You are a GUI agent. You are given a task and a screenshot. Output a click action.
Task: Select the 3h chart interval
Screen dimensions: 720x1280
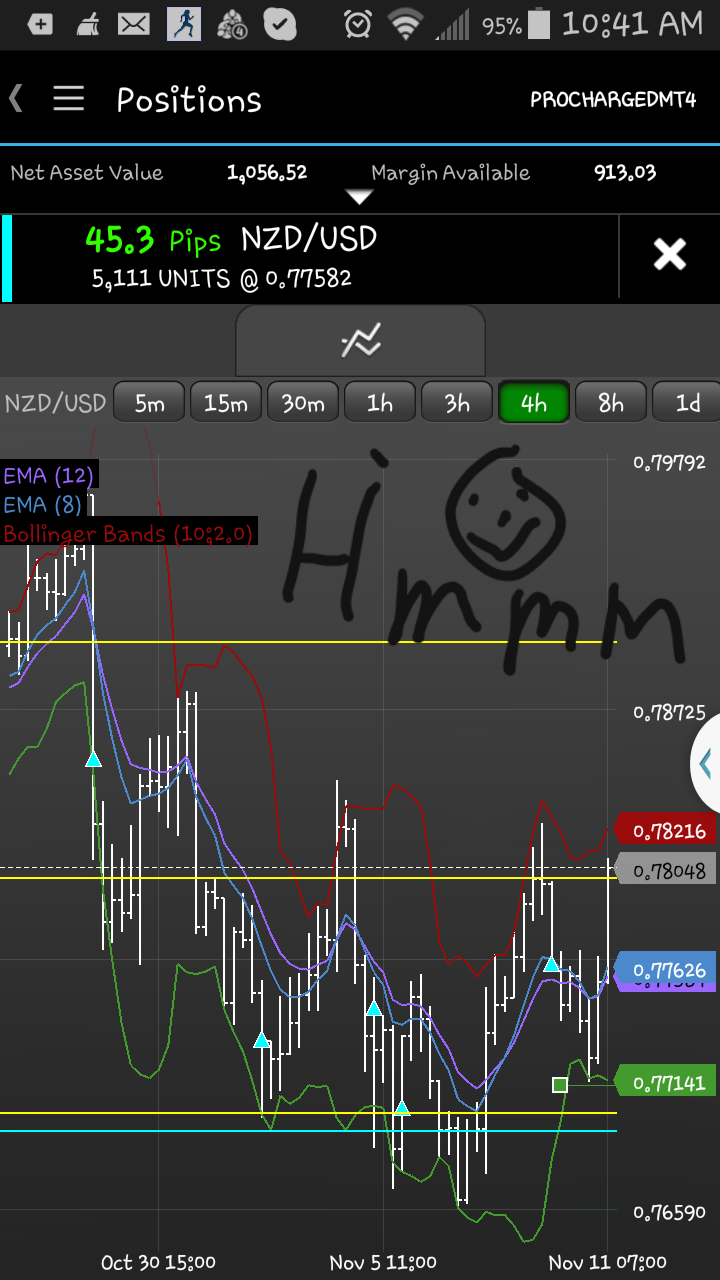[x=457, y=403]
